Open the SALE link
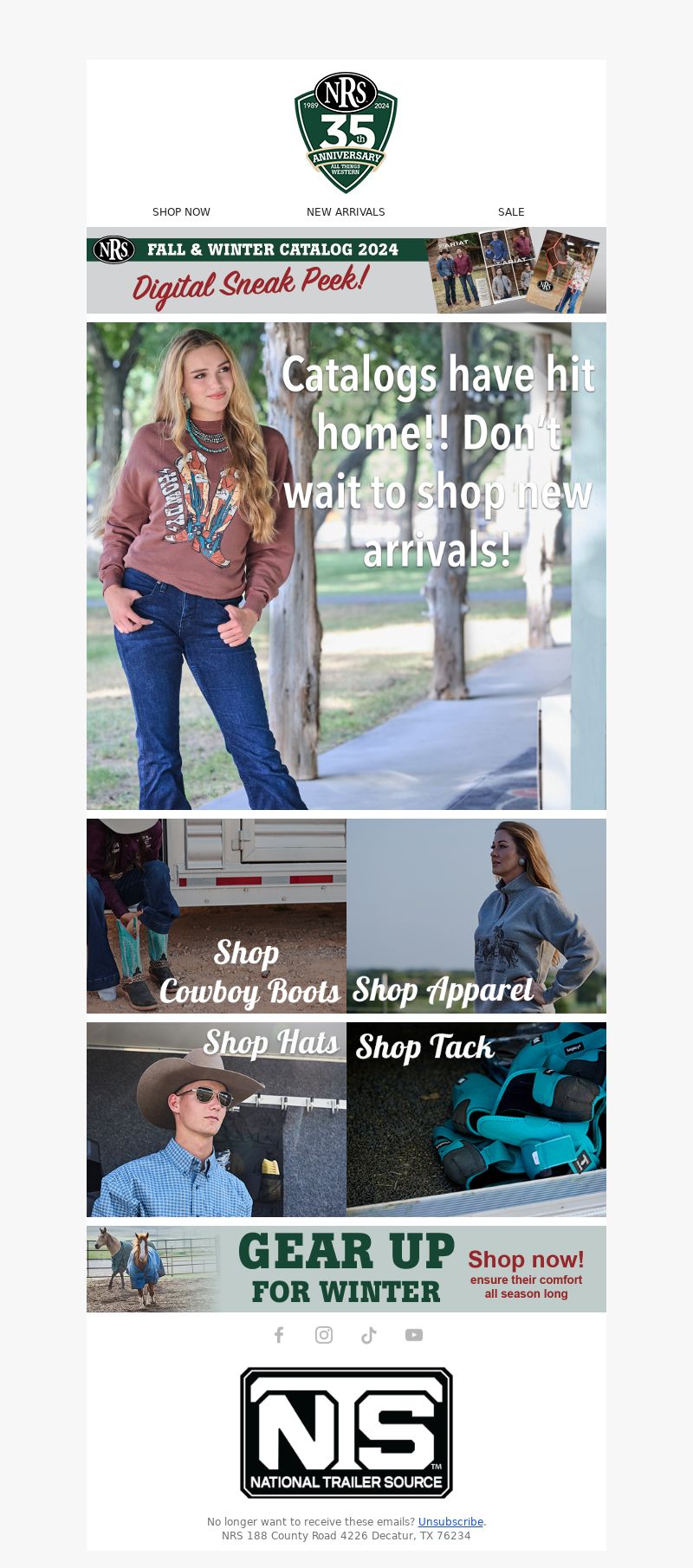This screenshot has height=1568, width=693. [x=511, y=212]
